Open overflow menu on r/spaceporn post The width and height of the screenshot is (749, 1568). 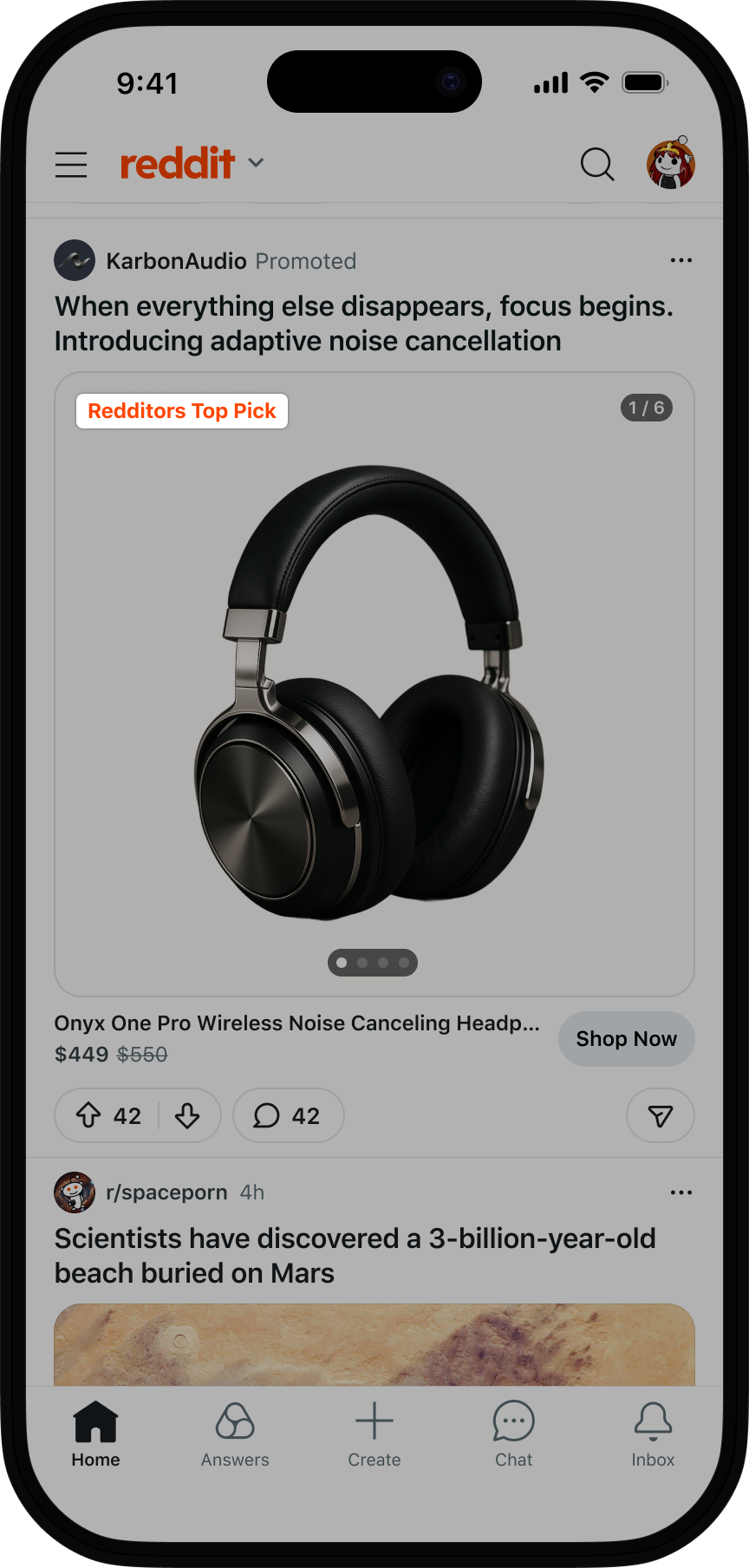pos(681,1192)
